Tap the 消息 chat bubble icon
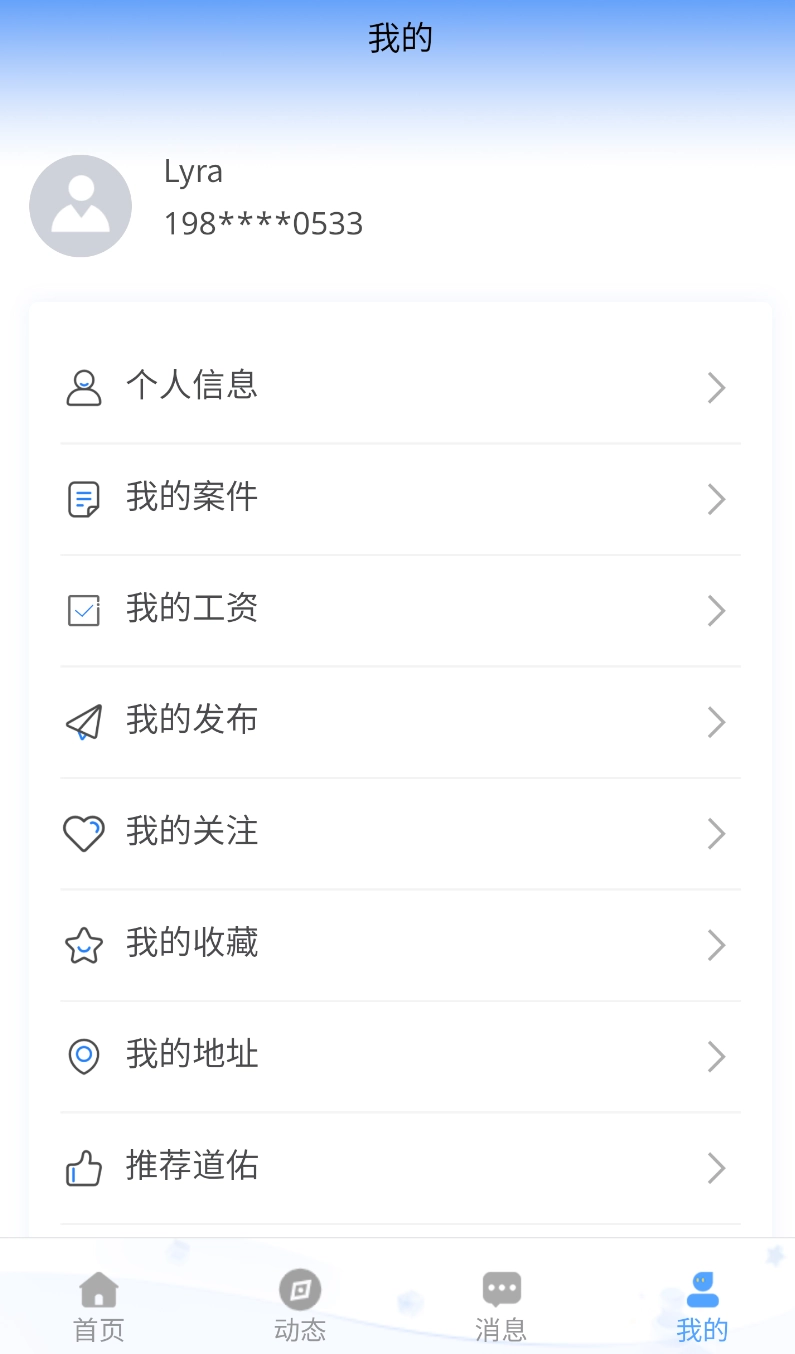This screenshot has width=795, height=1354. 501,1289
